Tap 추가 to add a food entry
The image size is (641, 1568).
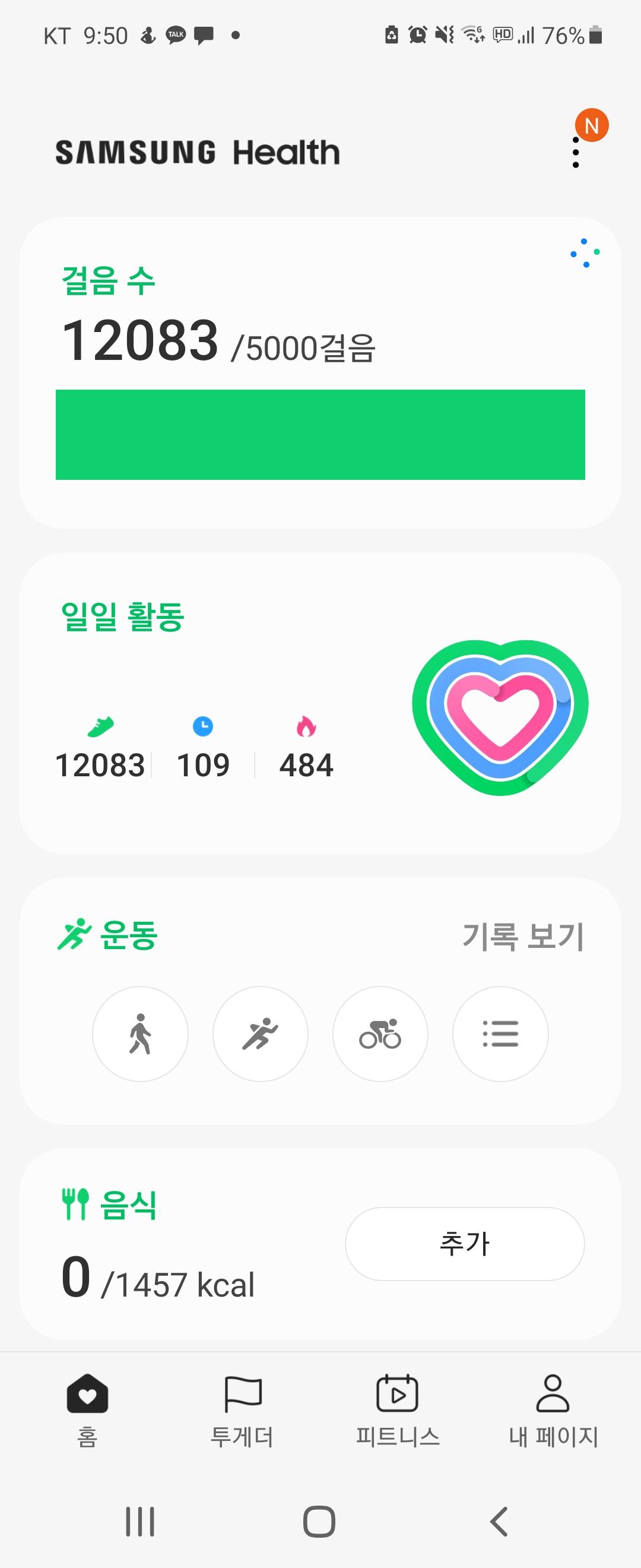(x=465, y=1244)
